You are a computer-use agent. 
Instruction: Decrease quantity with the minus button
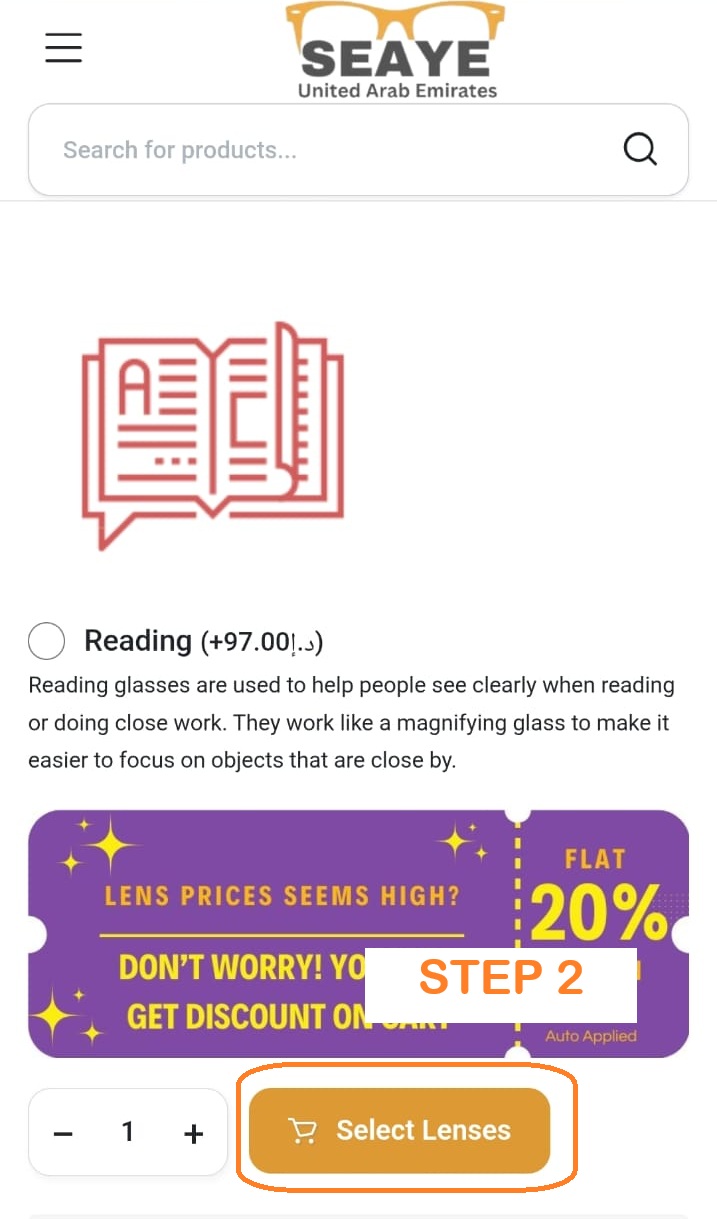pyautogui.click(x=63, y=1133)
